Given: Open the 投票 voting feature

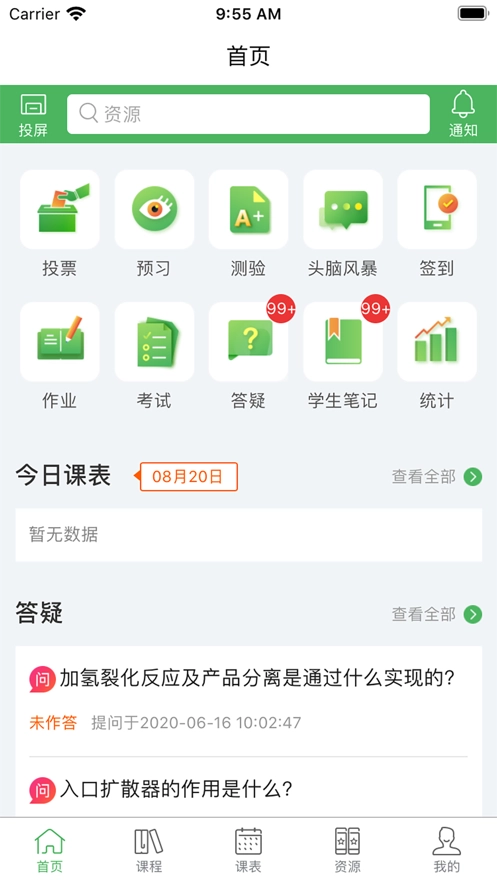Looking at the screenshot, I should coord(60,224).
